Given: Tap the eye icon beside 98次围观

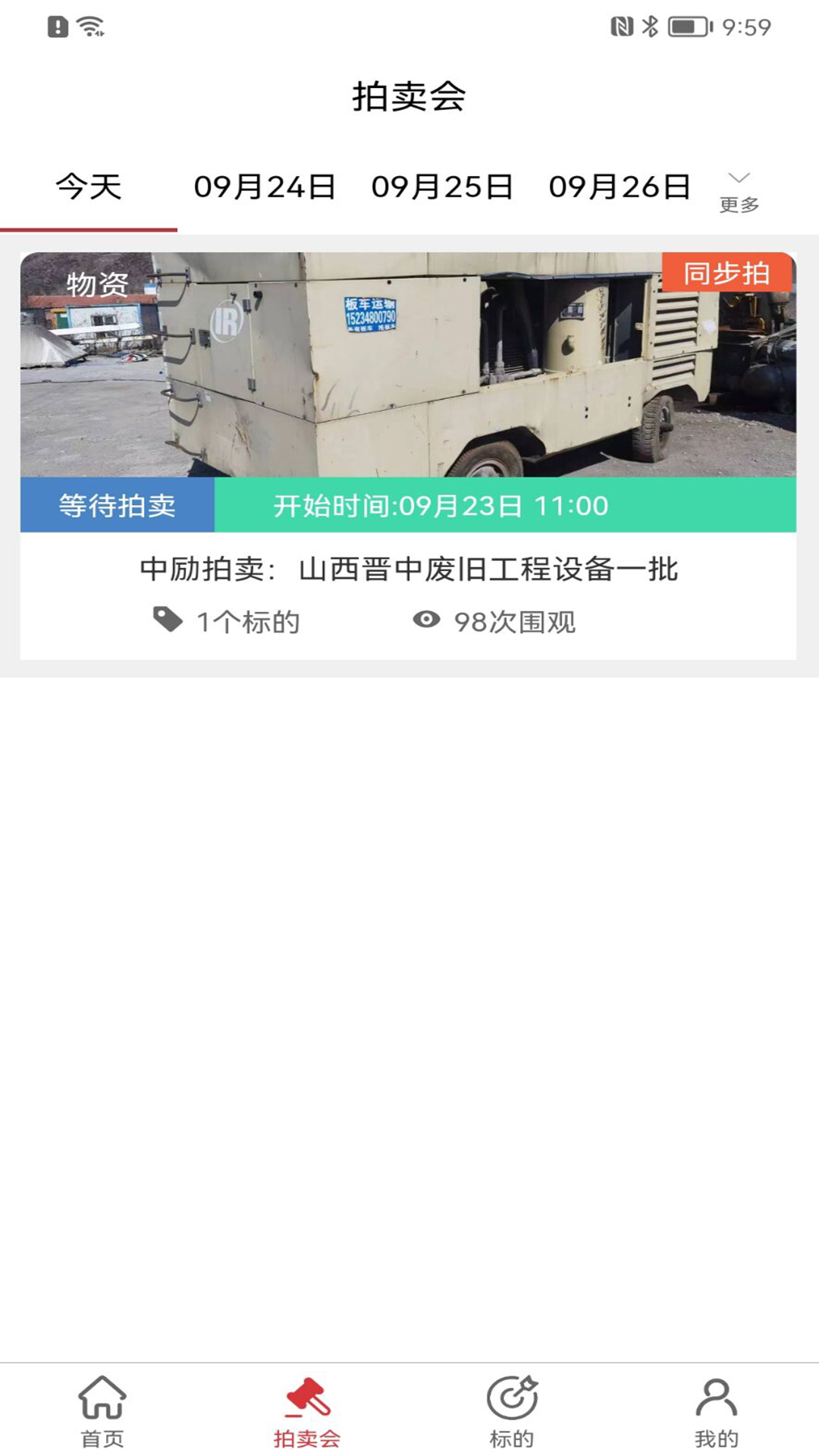Looking at the screenshot, I should pyautogui.click(x=427, y=619).
